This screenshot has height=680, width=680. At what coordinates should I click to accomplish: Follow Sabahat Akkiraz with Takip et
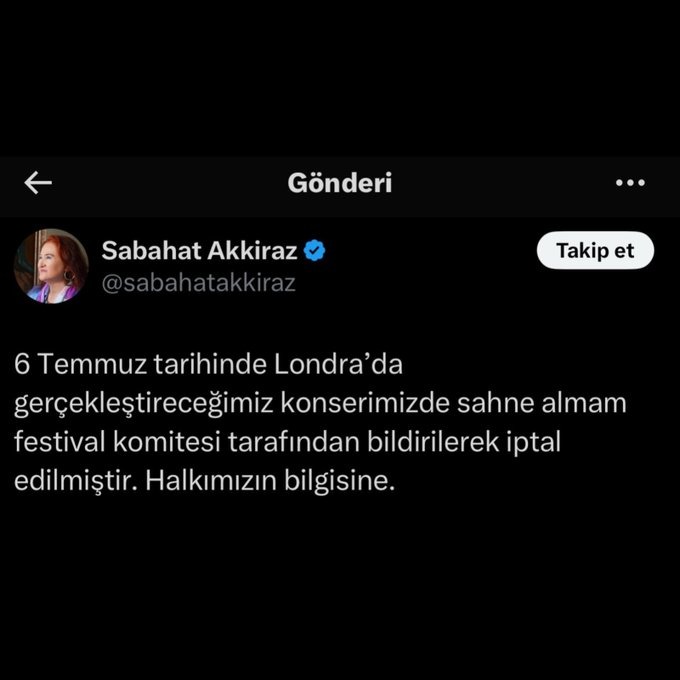click(x=595, y=251)
